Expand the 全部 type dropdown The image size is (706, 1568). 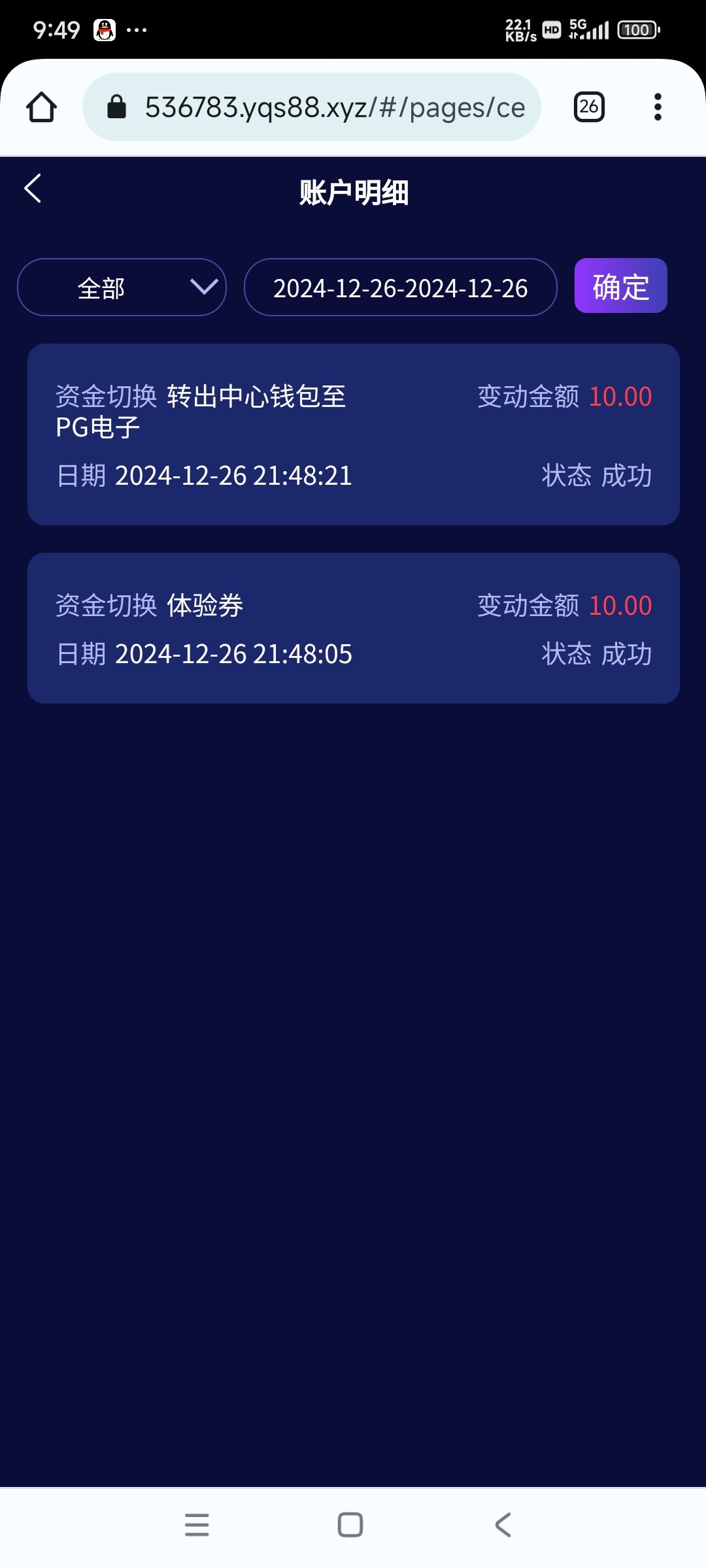[122, 287]
